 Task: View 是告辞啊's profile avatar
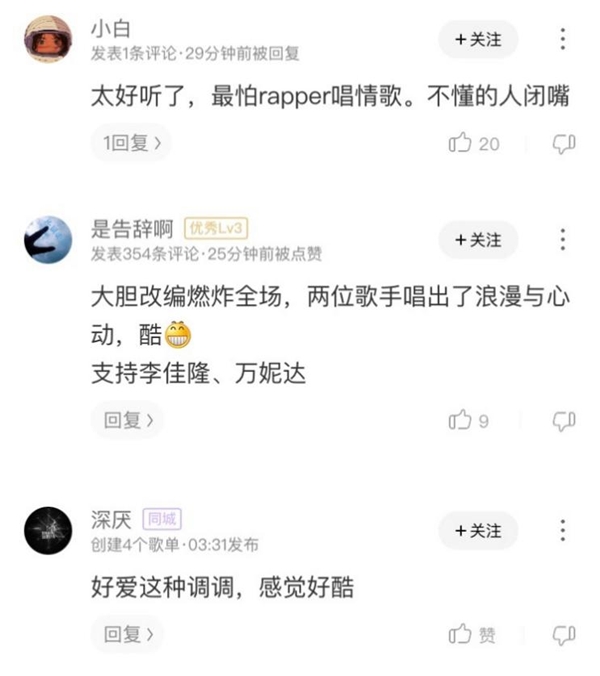48,240
